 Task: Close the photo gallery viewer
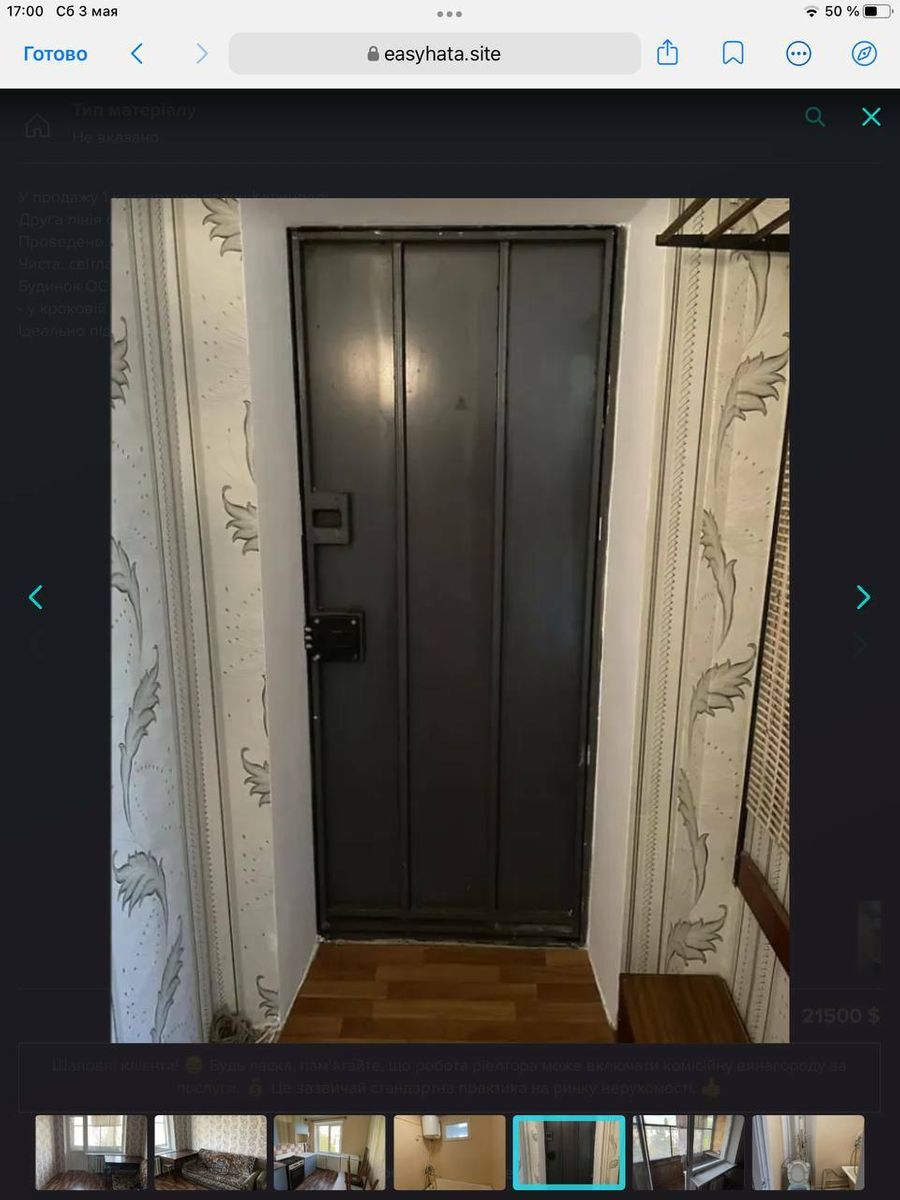pos(871,117)
